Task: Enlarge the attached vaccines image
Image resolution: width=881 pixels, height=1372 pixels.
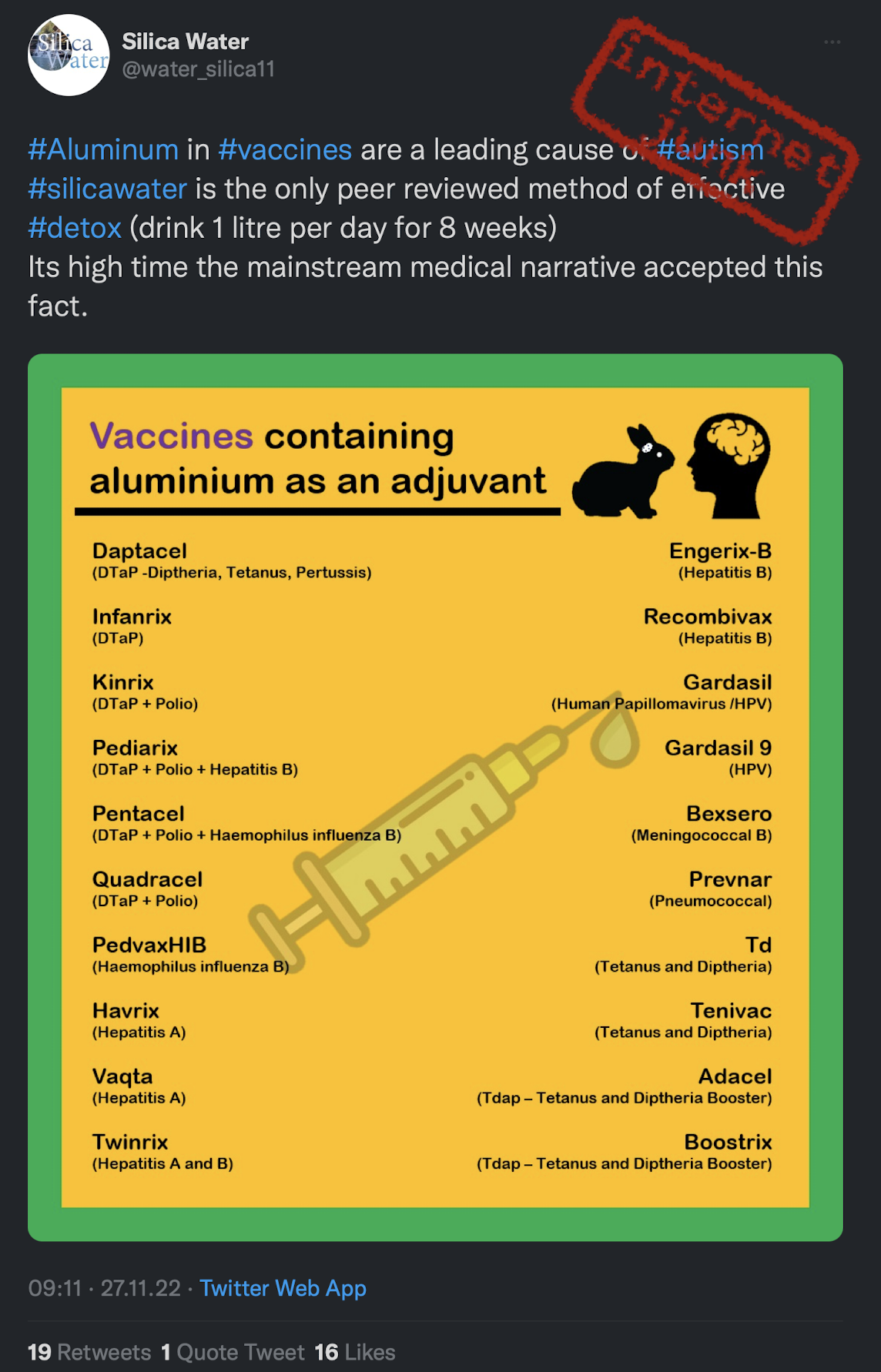Action: pos(435,797)
